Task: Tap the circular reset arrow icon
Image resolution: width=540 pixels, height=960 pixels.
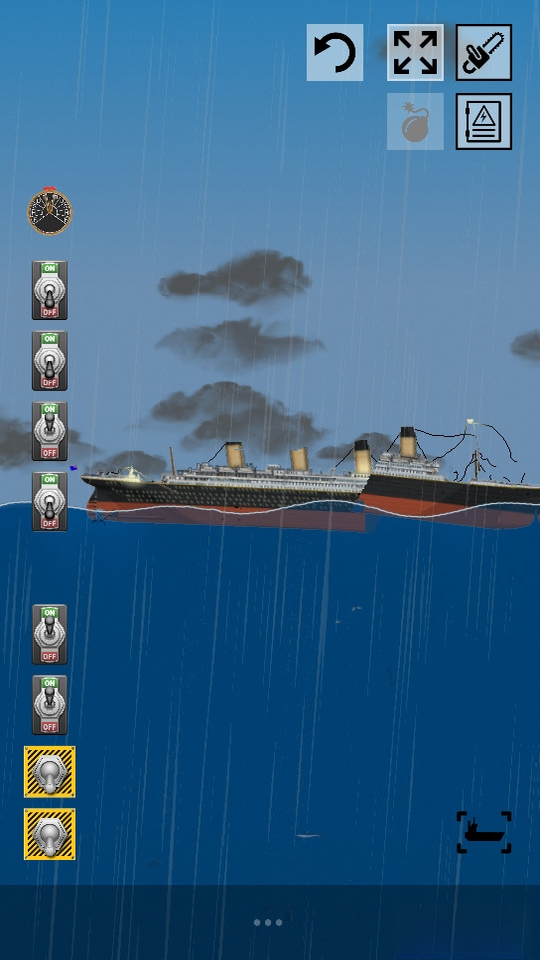Action: 335,53
